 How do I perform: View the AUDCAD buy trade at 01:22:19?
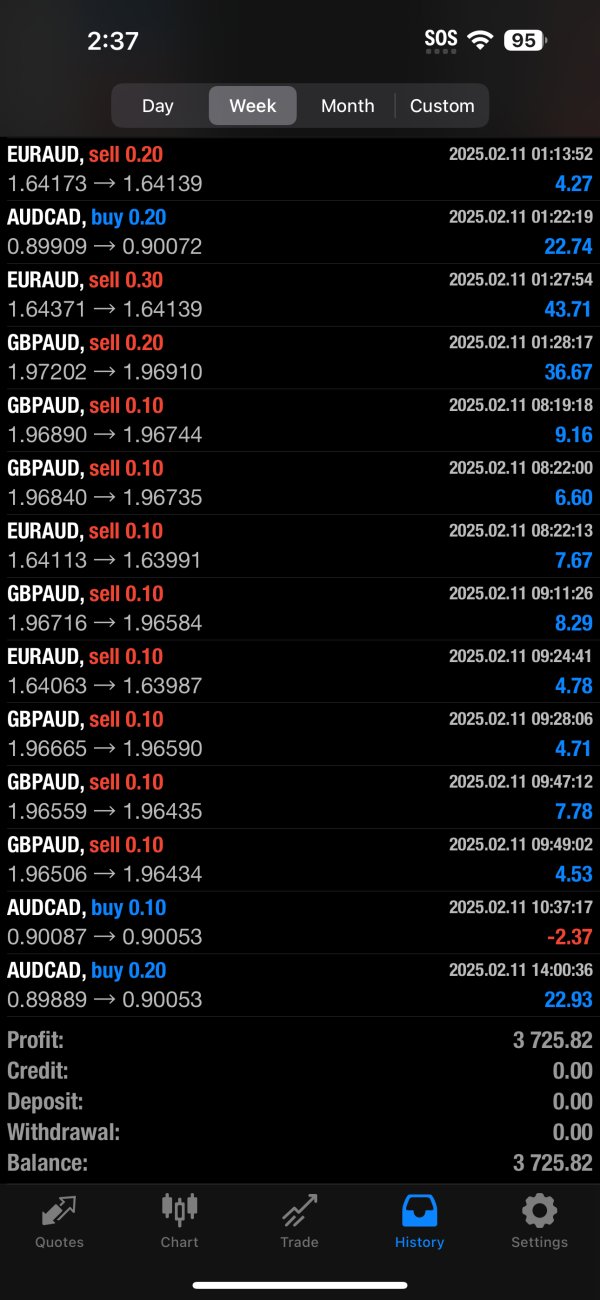[300, 232]
